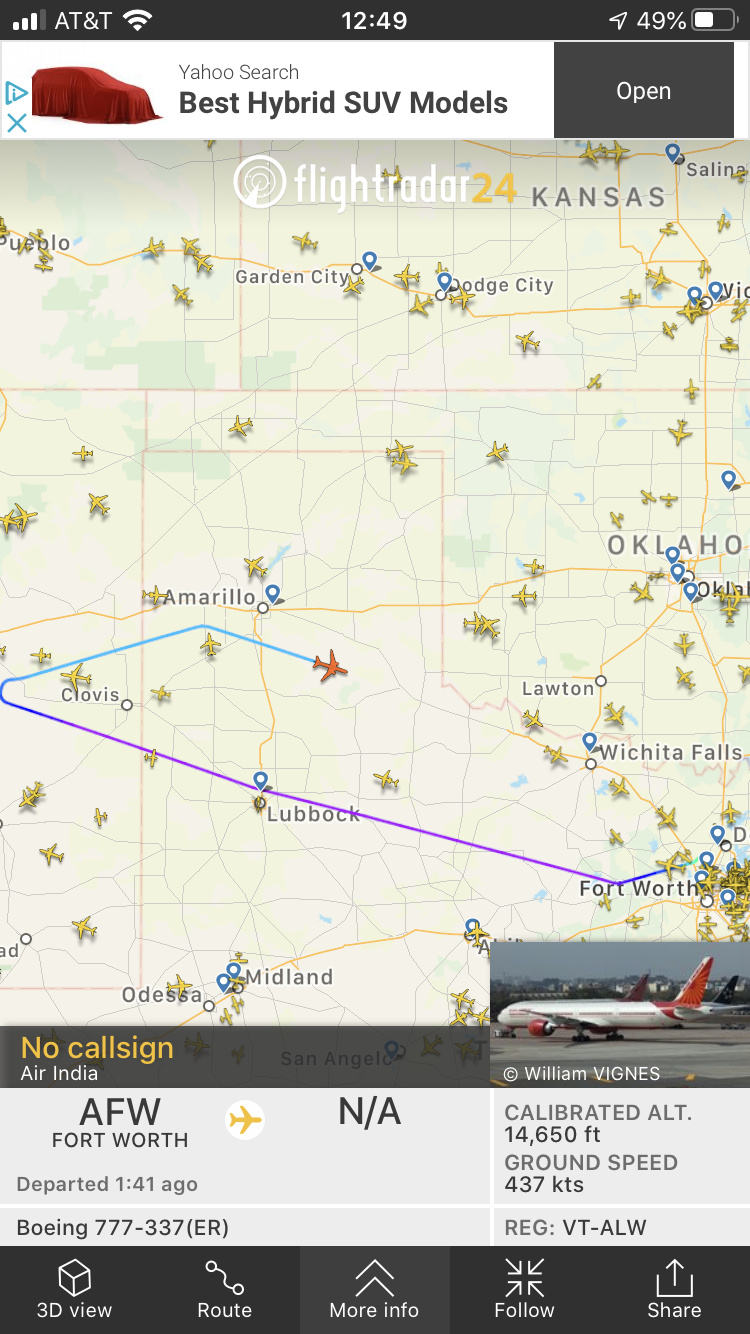Open the ad info AdChoices icon
Viewport: 750px width, 1334px height.
[x=16, y=94]
